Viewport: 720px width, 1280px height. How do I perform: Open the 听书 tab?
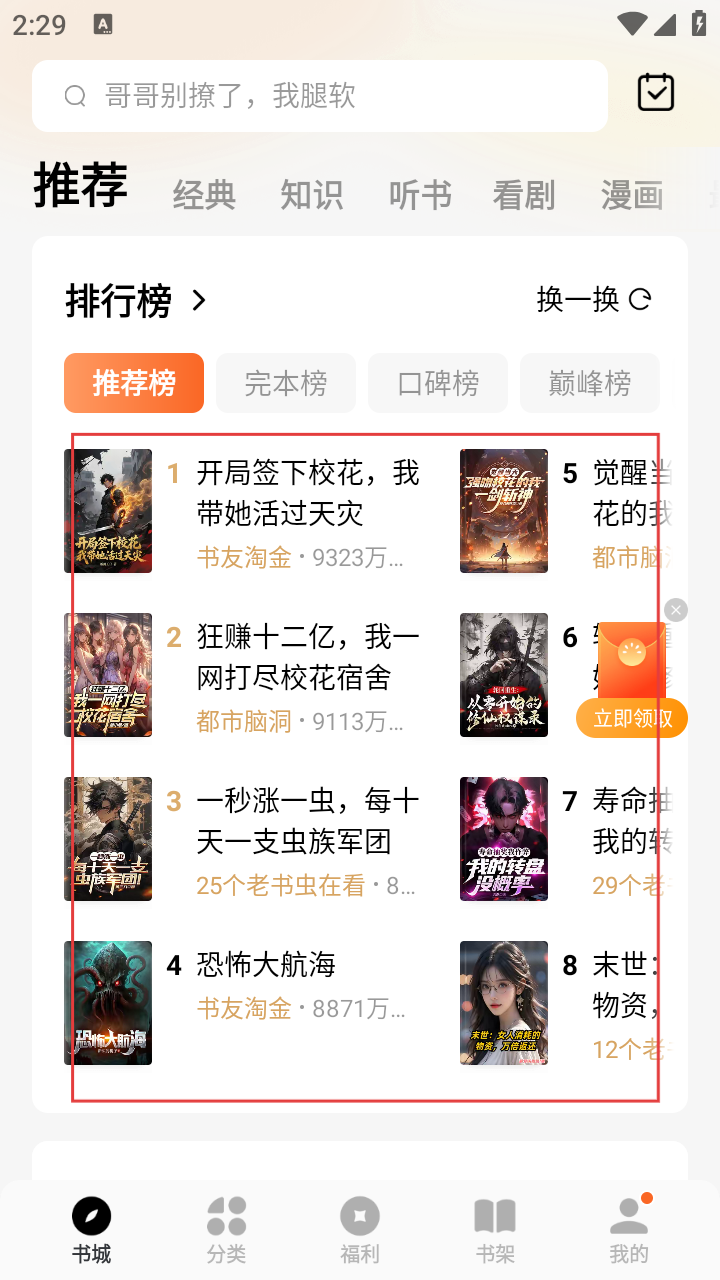[420, 195]
